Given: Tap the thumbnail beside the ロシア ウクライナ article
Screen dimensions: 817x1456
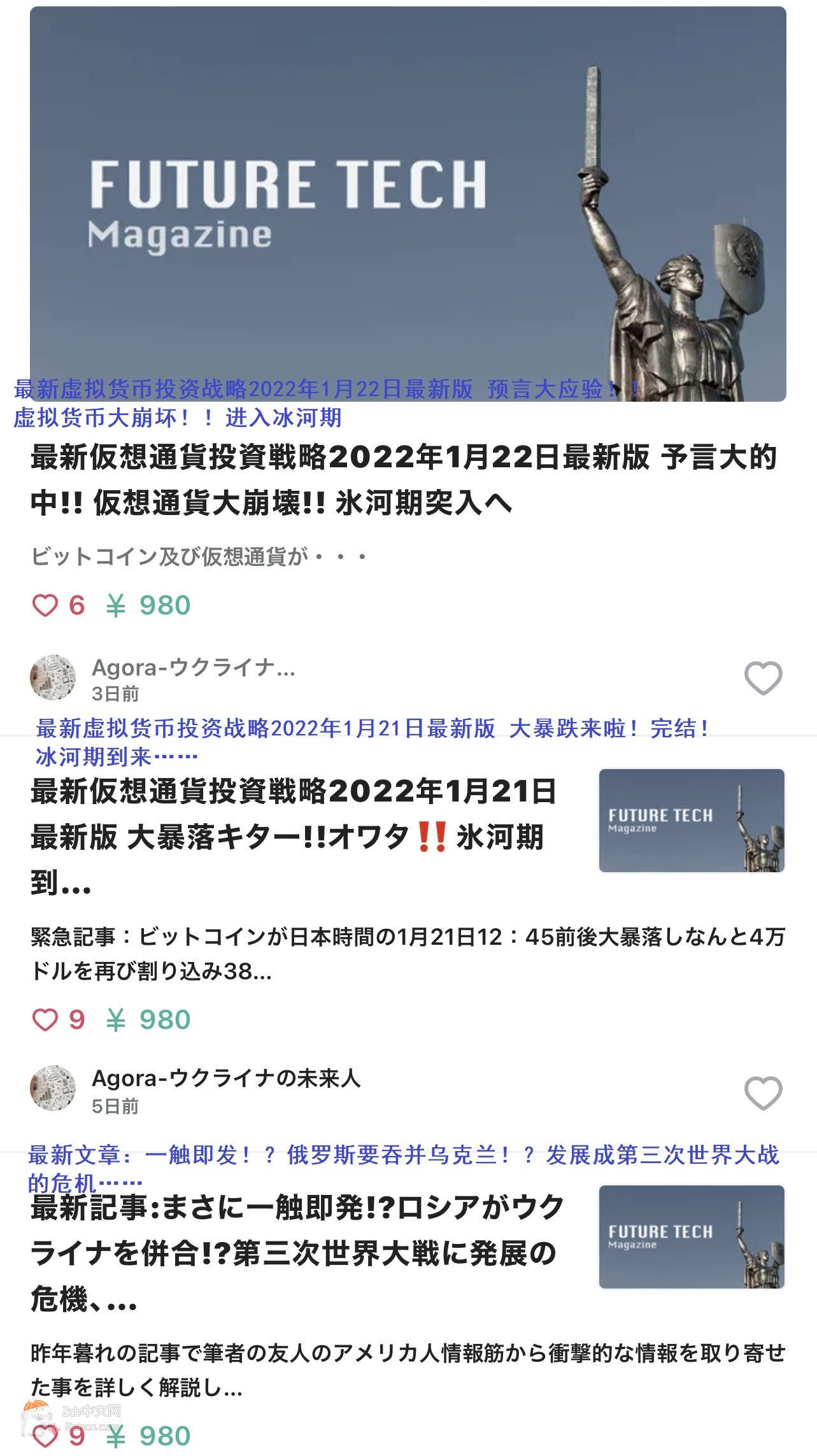Looking at the screenshot, I should pos(692,1236).
